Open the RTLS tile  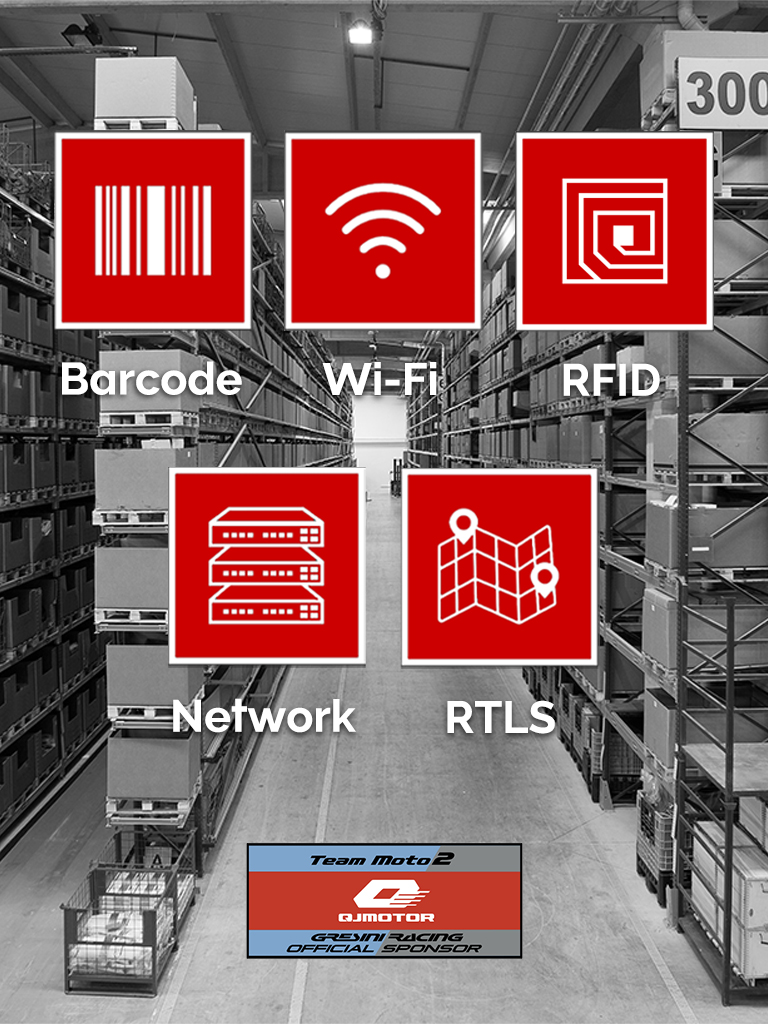(499, 566)
